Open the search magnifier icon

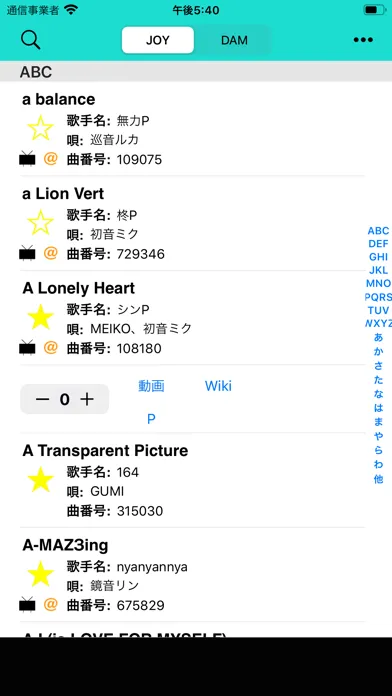pyautogui.click(x=31, y=40)
